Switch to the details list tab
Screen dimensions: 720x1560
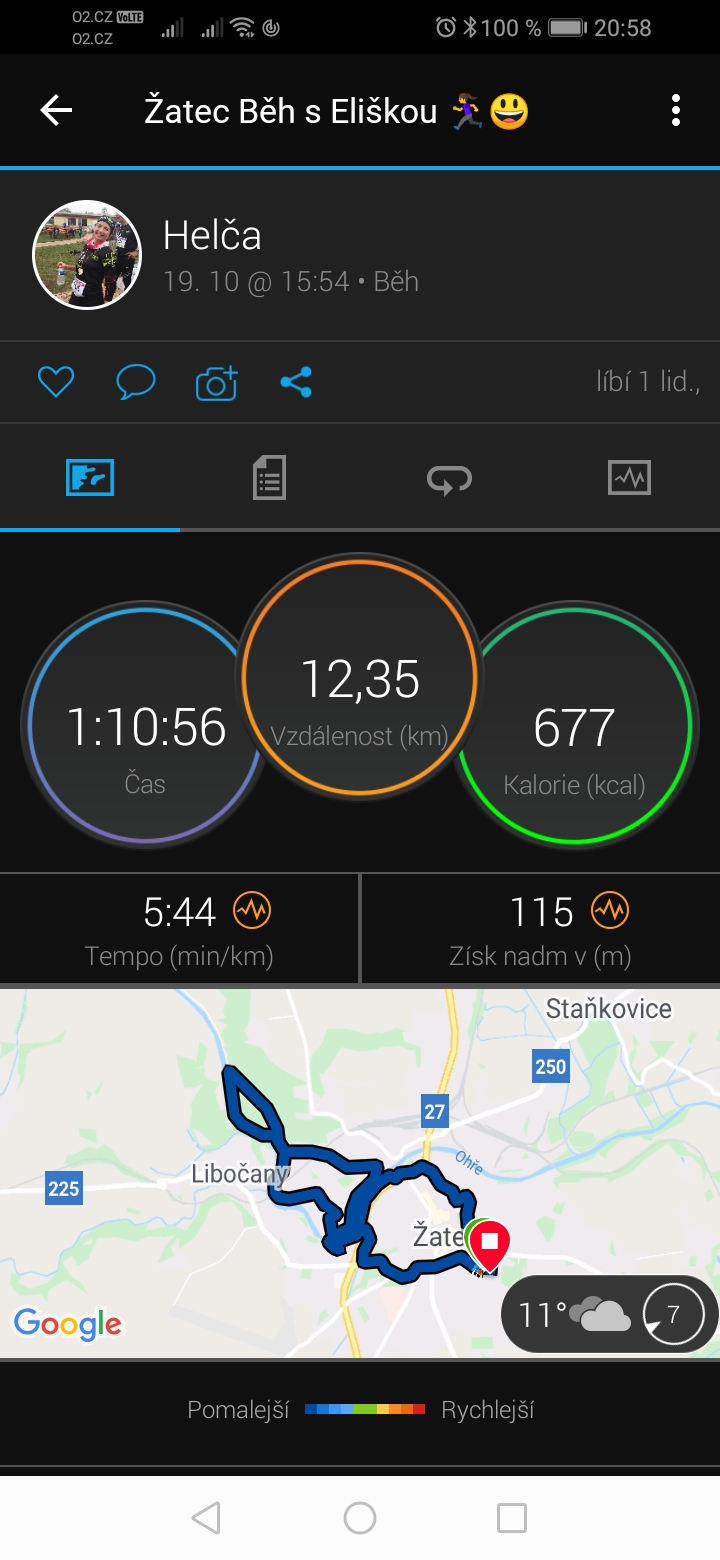[269, 478]
